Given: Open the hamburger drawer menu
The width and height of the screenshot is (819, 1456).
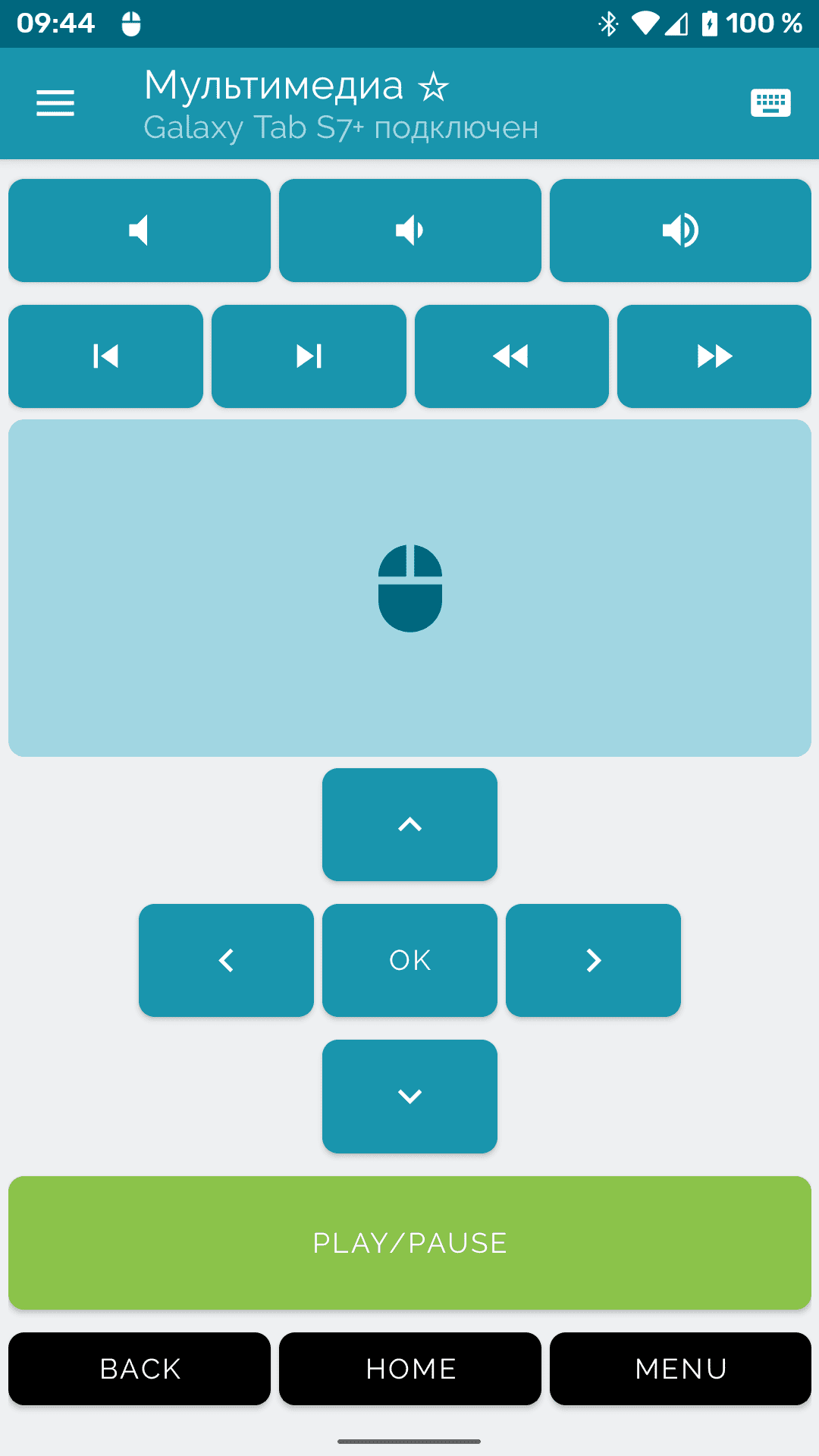Looking at the screenshot, I should pos(55,103).
